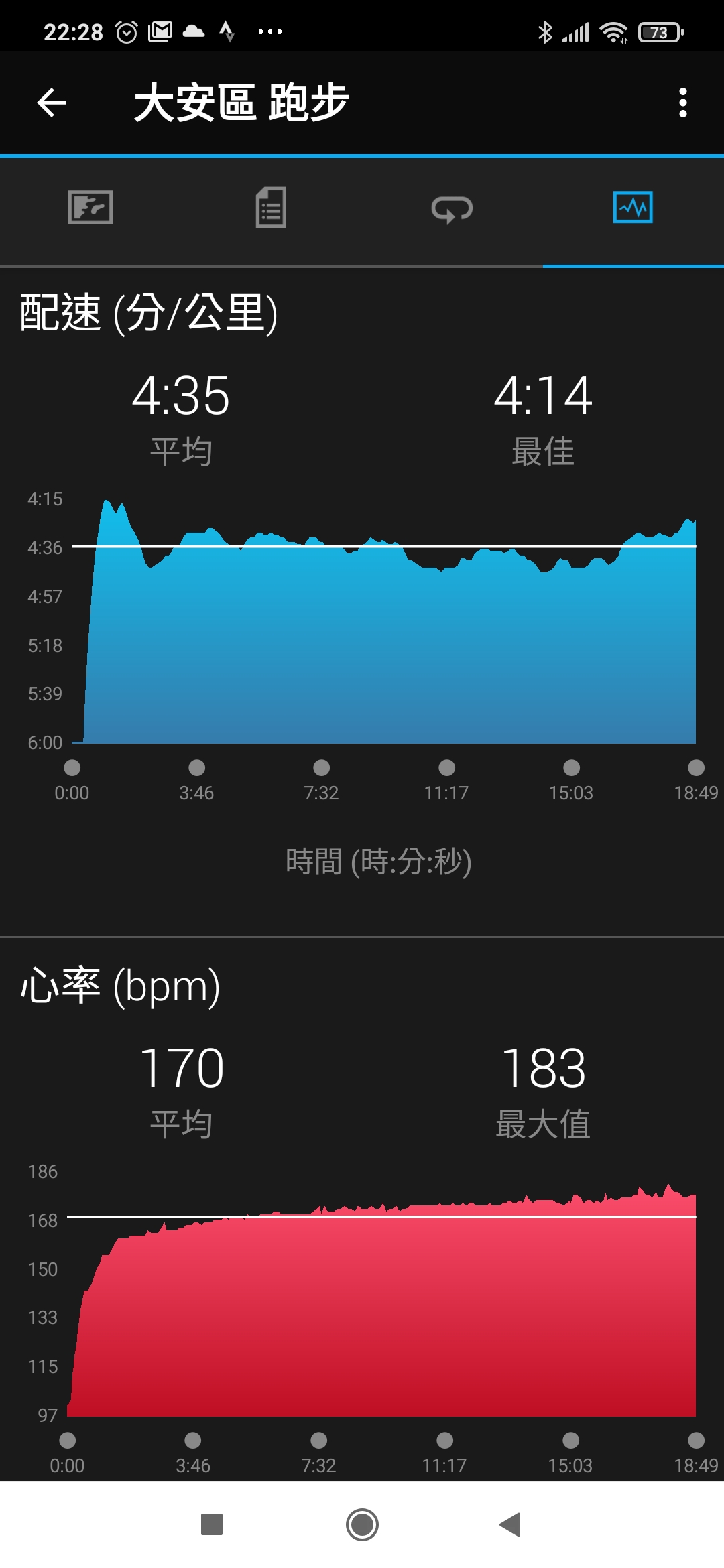Viewport: 724px width, 1568px height.
Task: Open recent apps from the navigation bar
Action: (212, 1524)
